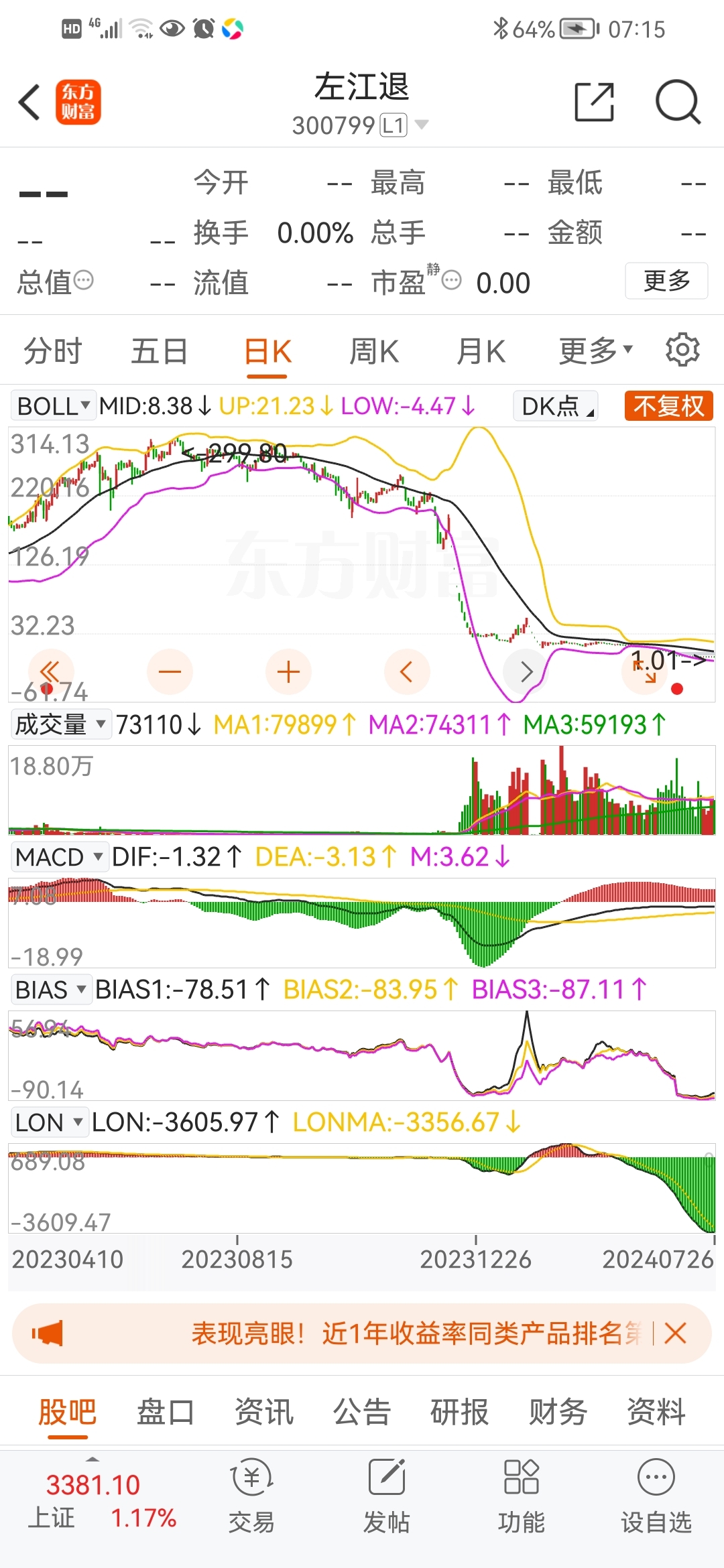Tap 交易 in bottom bar
Viewport: 724px width, 1568px height.
(x=251, y=1496)
